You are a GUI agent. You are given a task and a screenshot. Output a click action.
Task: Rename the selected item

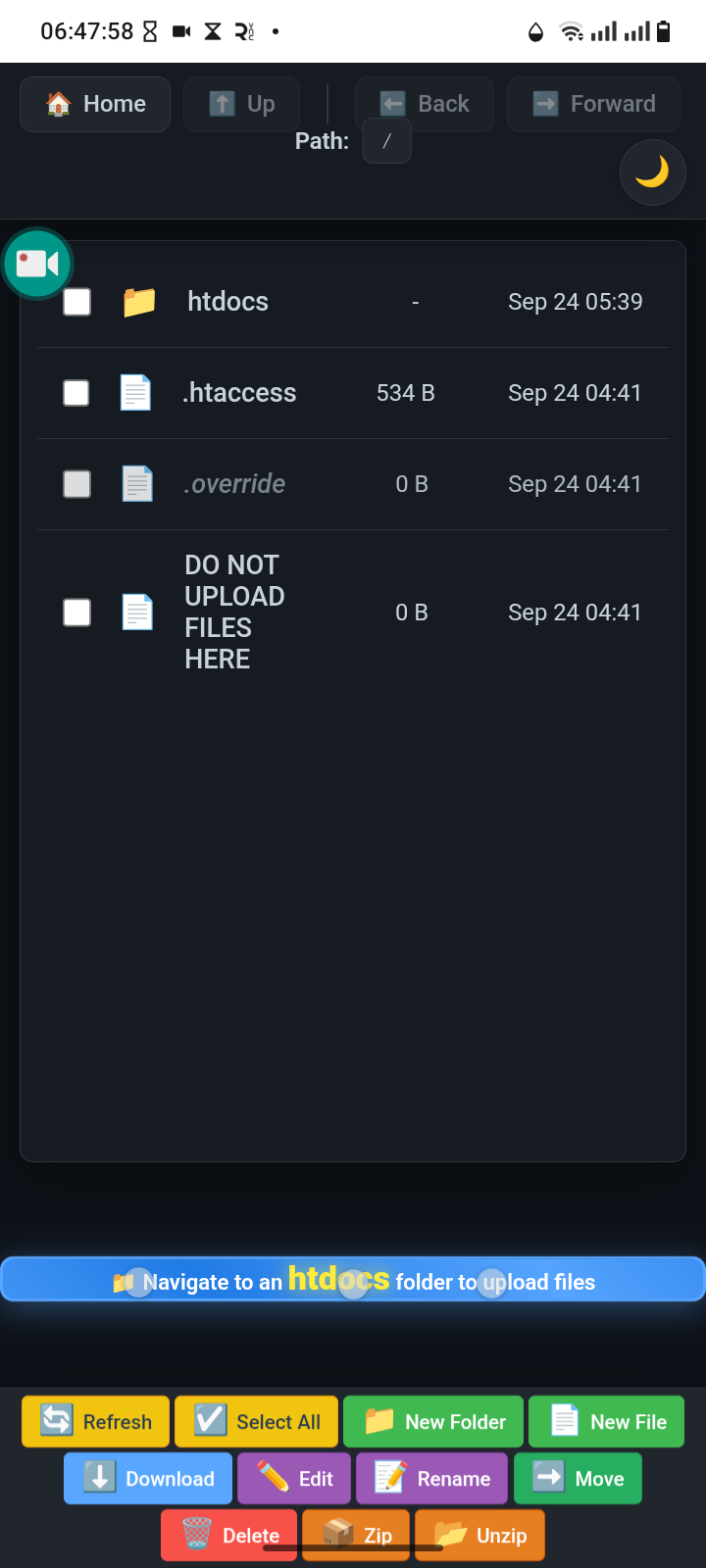coord(432,1479)
